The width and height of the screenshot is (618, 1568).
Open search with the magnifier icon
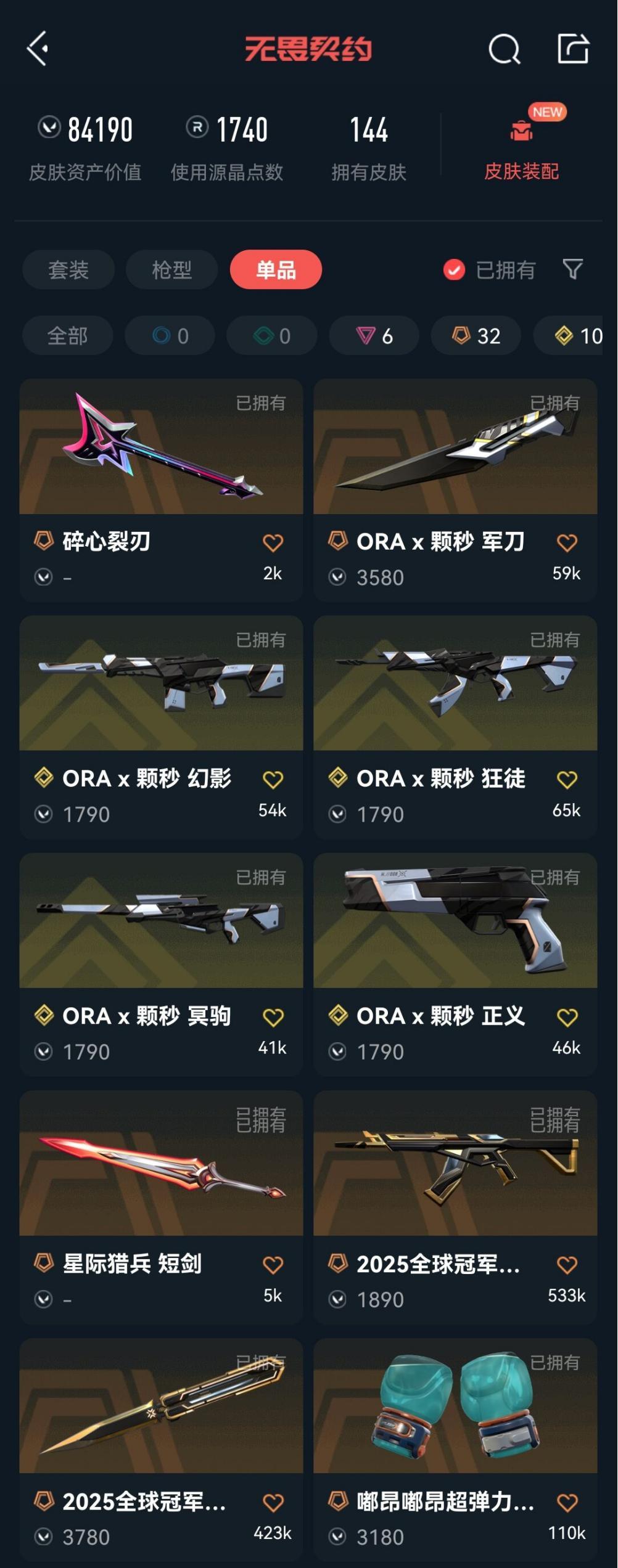click(x=505, y=49)
